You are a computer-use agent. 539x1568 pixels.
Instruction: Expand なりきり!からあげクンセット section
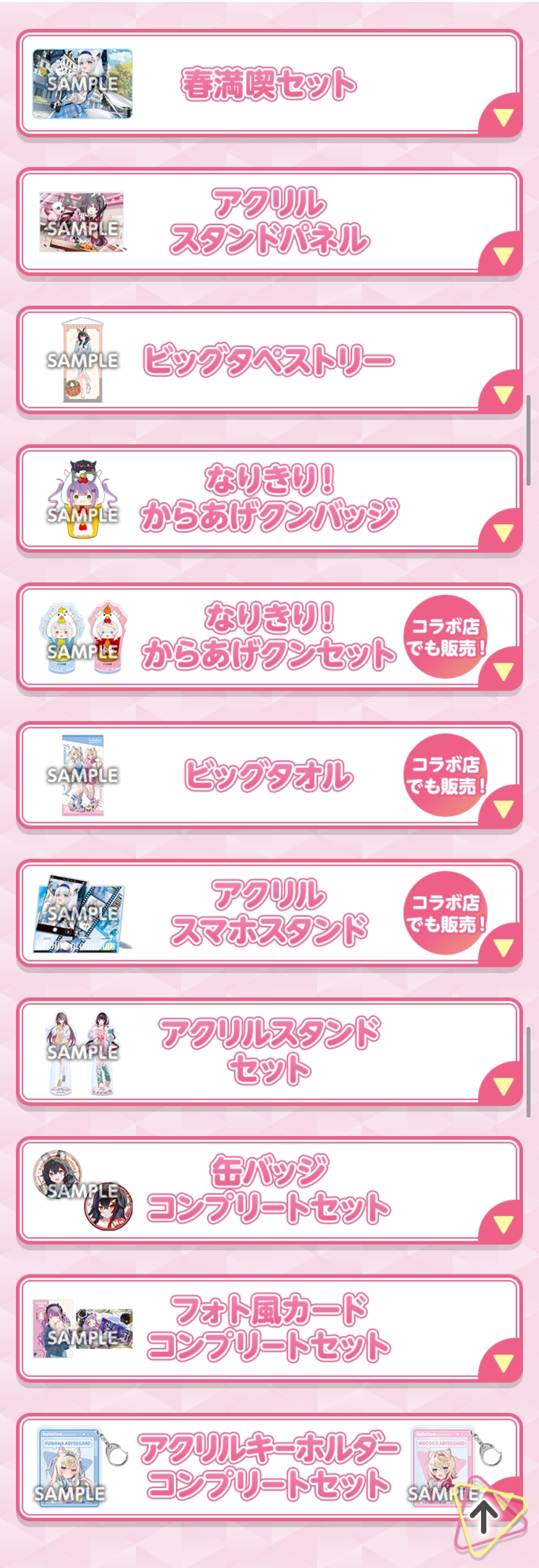pos(269,637)
